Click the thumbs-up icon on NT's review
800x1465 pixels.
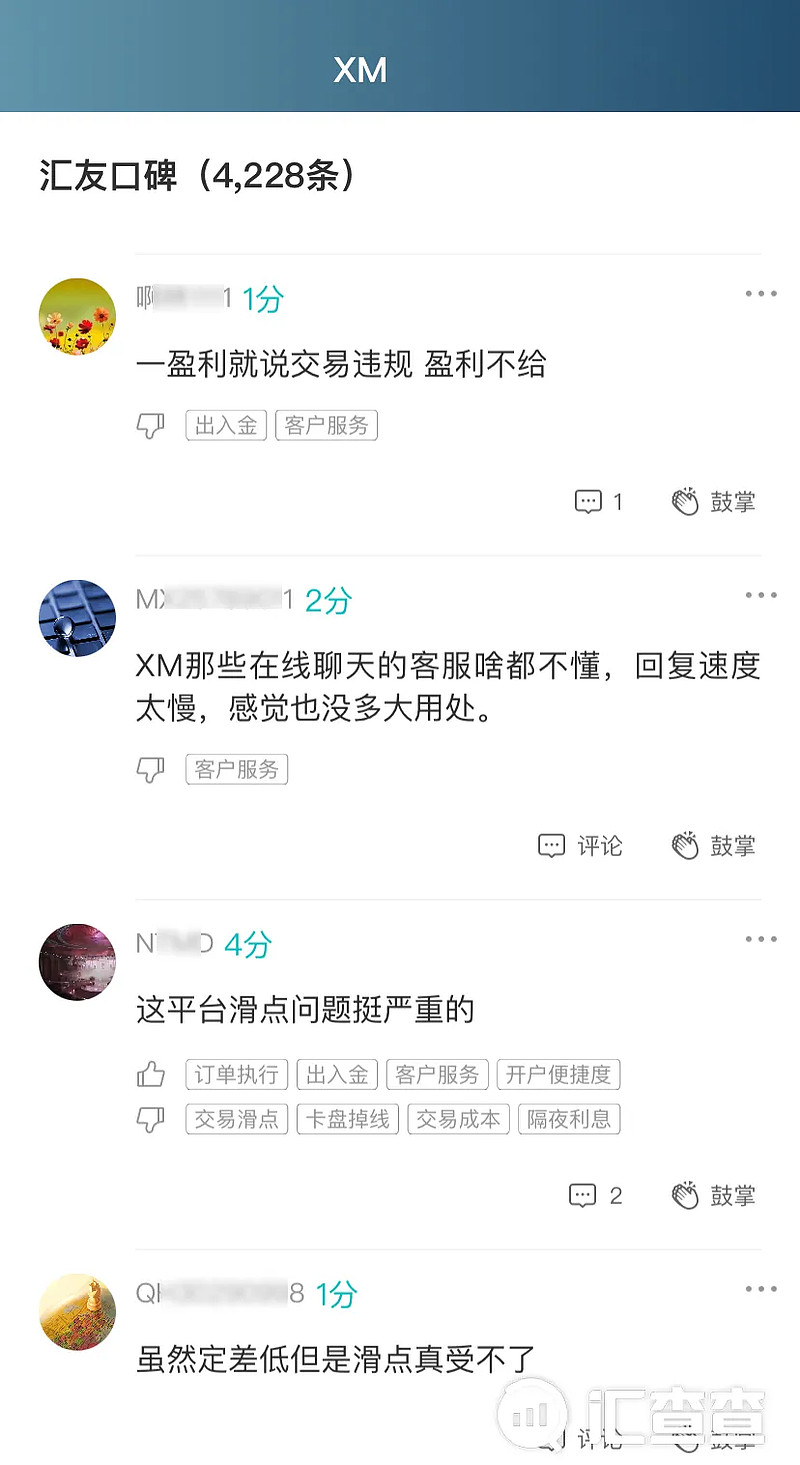[150, 1074]
